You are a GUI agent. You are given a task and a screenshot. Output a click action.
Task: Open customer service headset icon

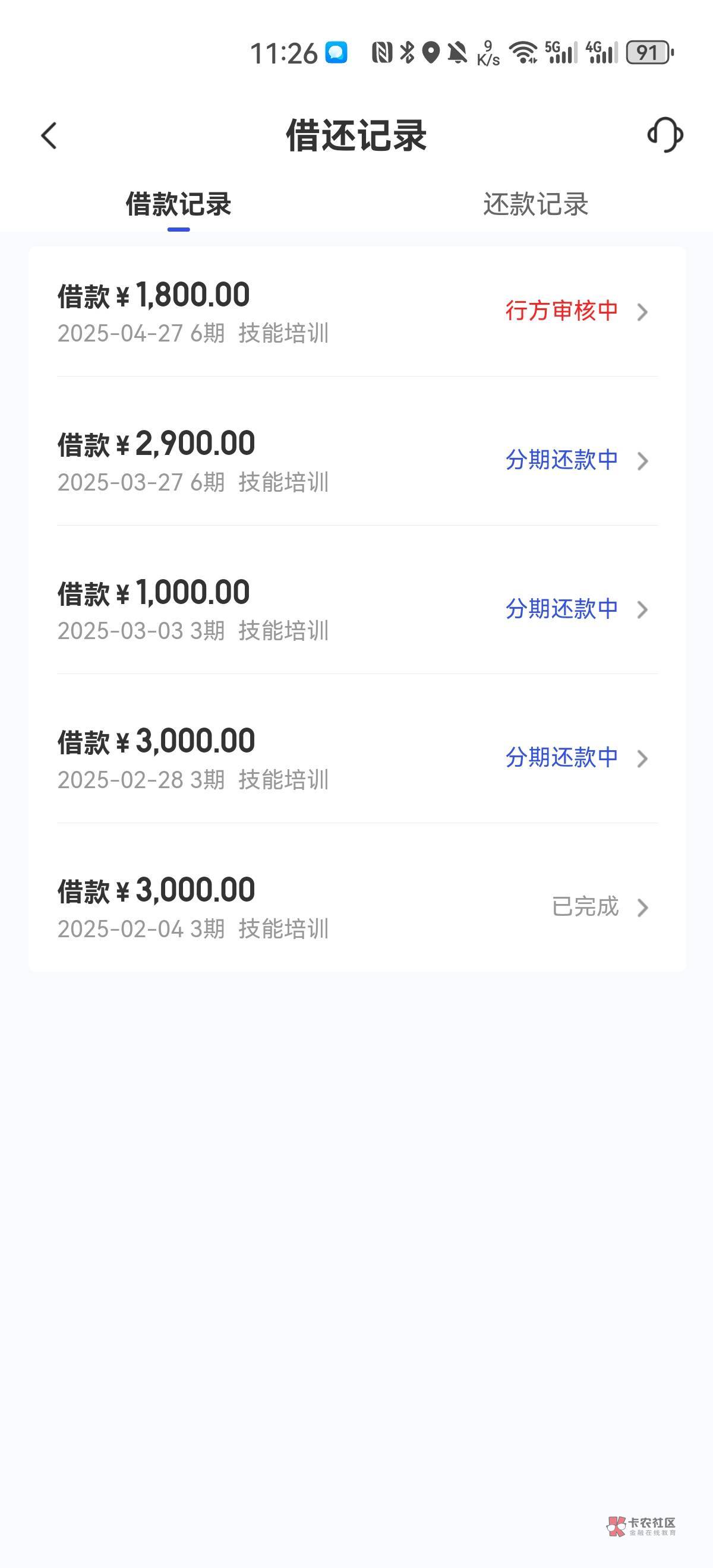[665, 134]
